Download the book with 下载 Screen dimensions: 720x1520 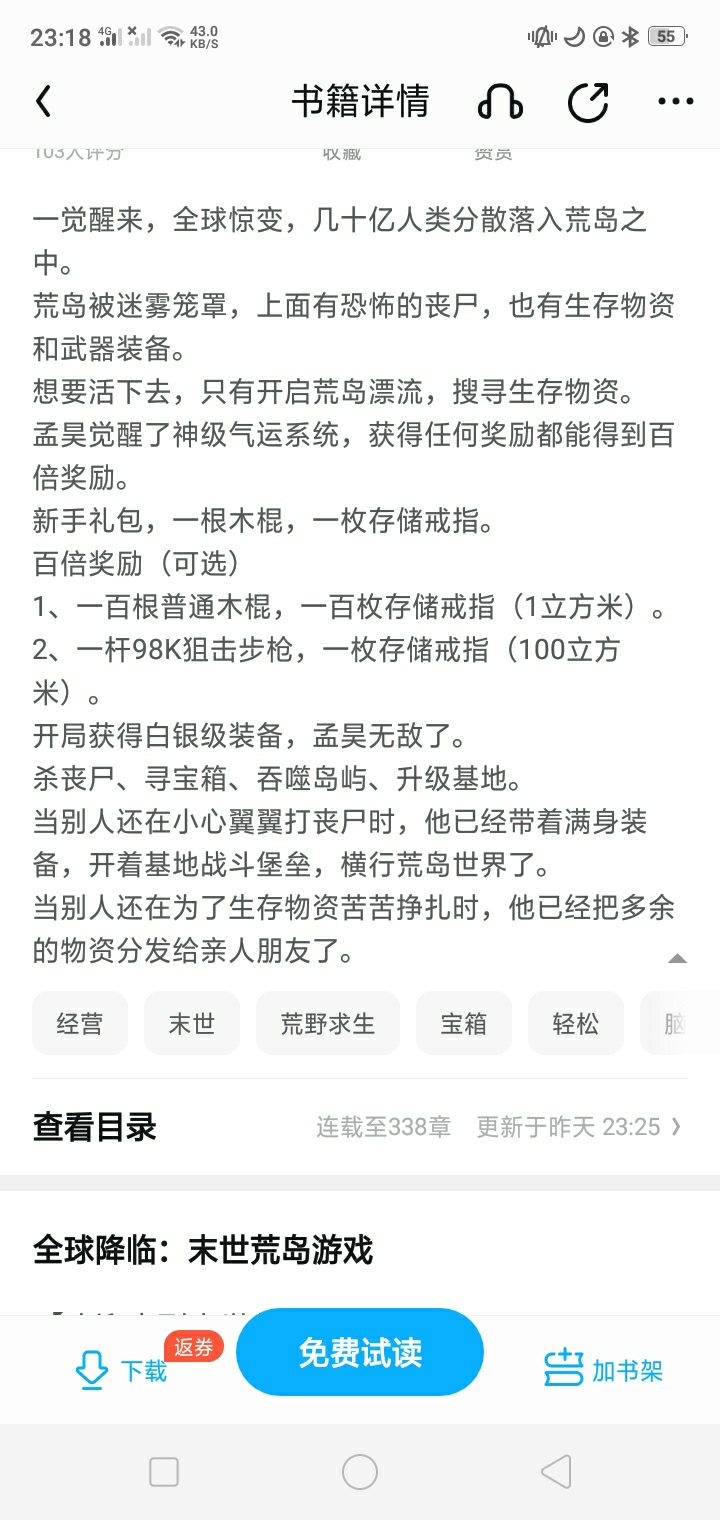tap(122, 1369)
